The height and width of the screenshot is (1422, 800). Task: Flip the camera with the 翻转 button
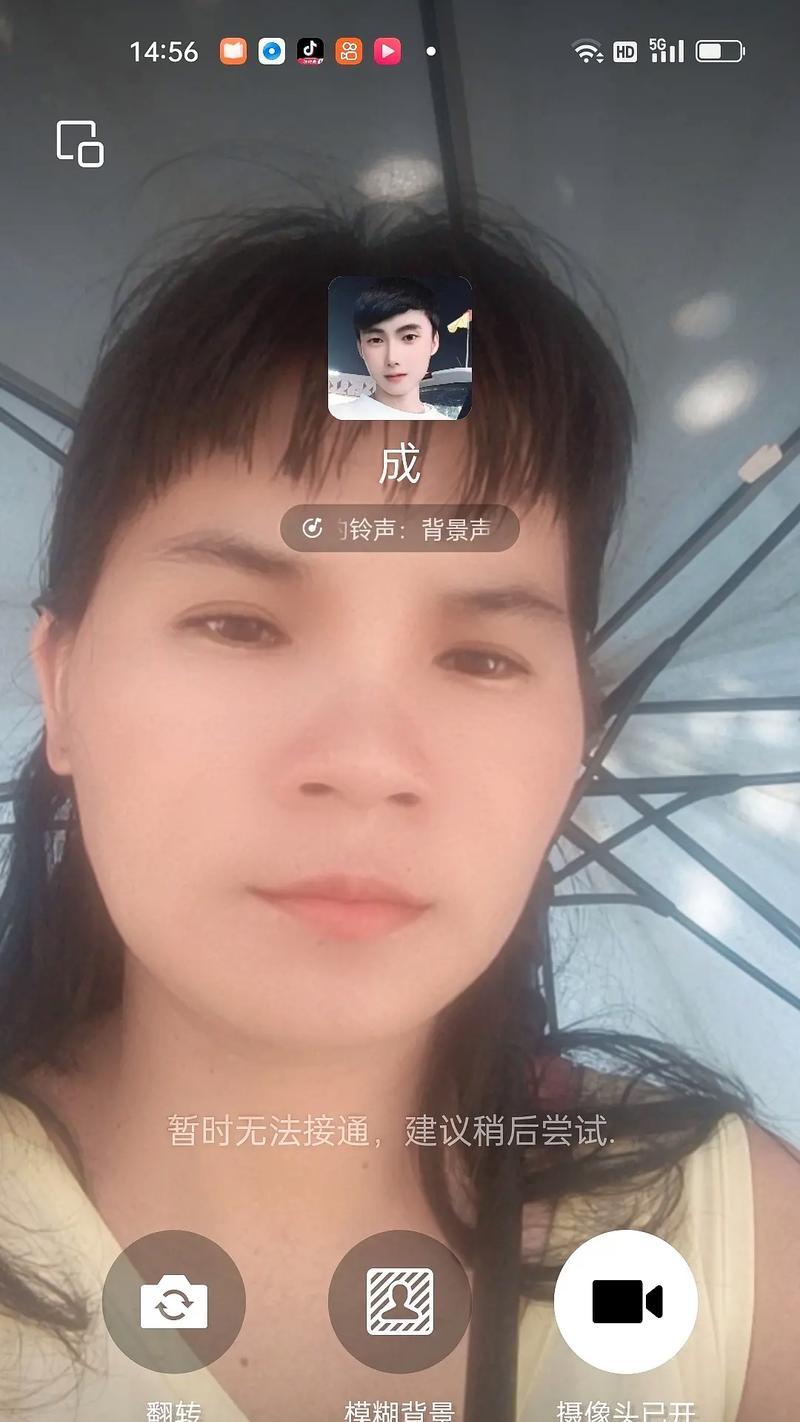(x=174, y=1302)
